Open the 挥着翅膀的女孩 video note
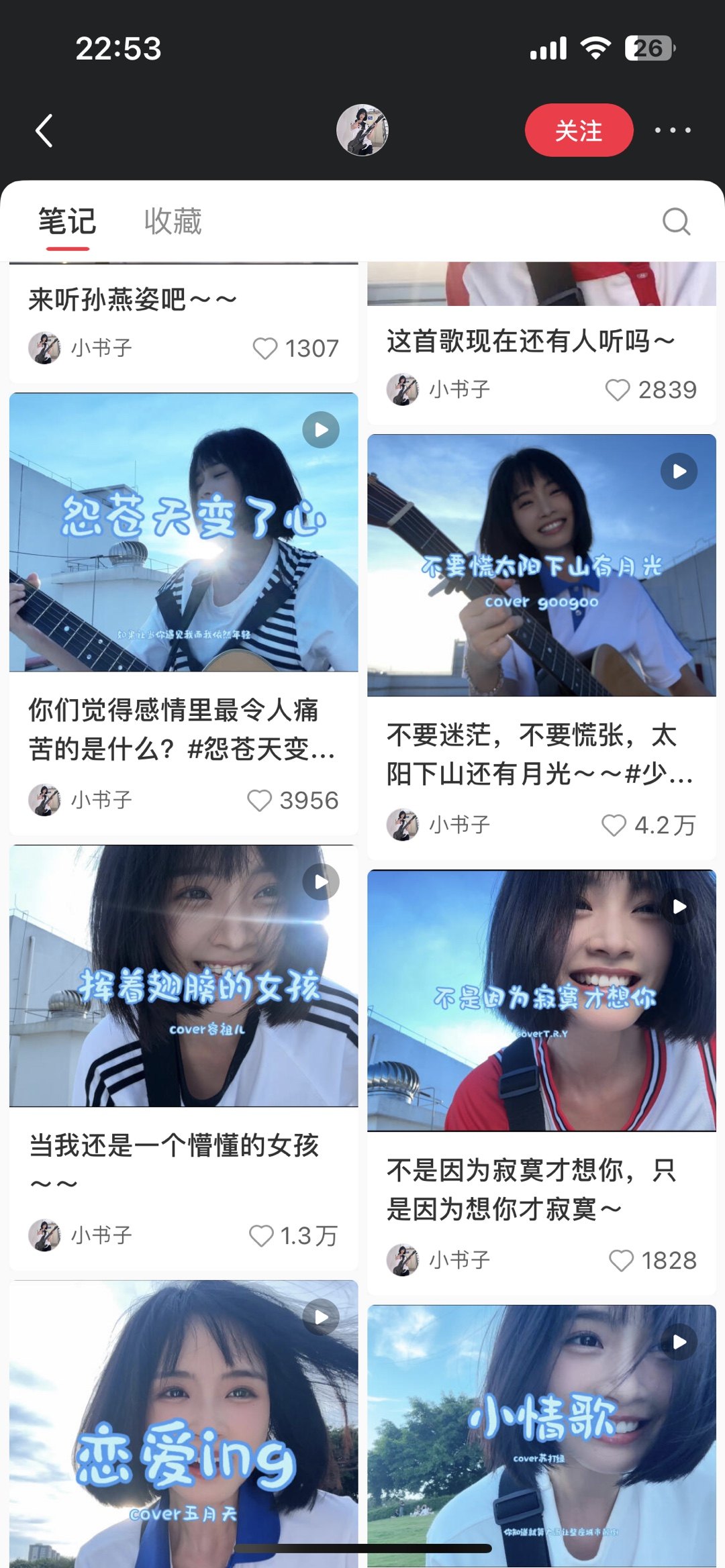This screenshot has width=725, height=1568. point(183,976)
